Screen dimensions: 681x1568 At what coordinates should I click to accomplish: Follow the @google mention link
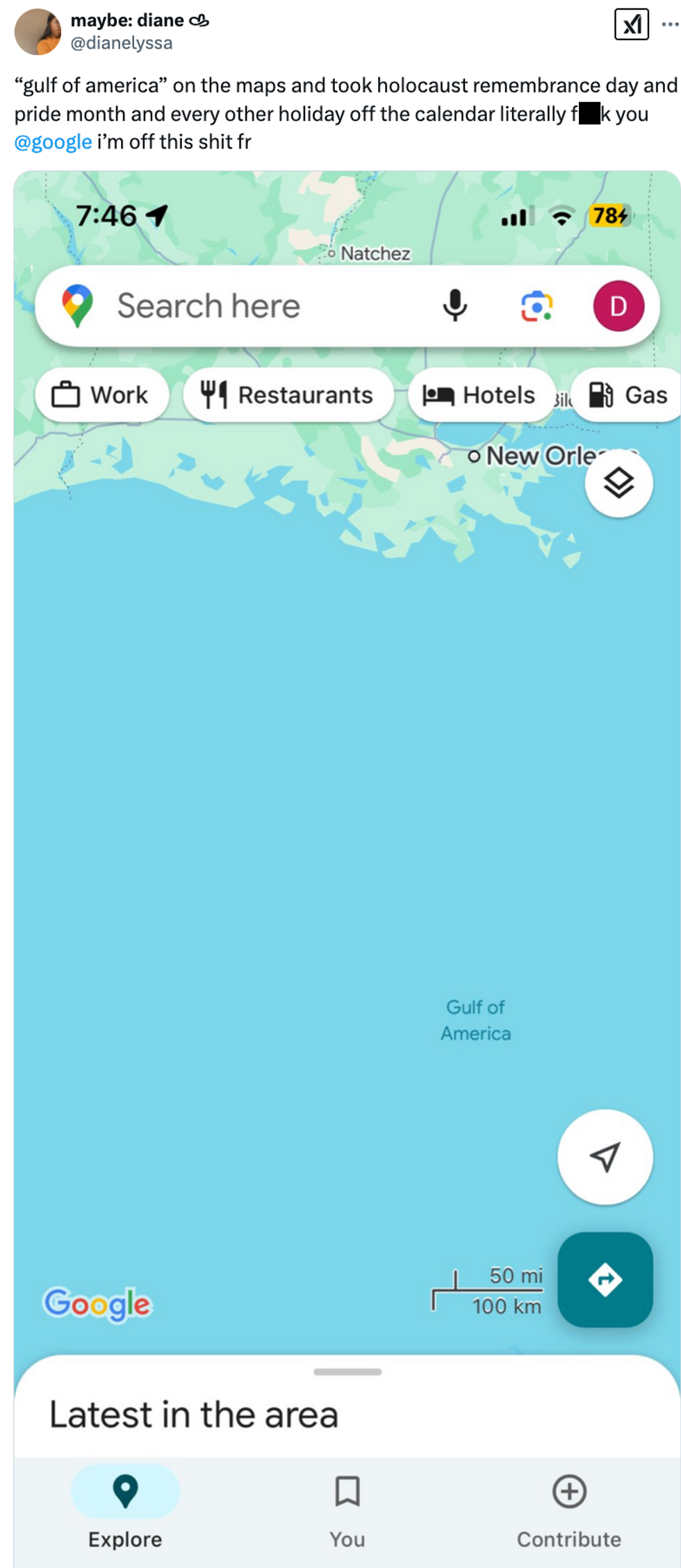(53, 142)
